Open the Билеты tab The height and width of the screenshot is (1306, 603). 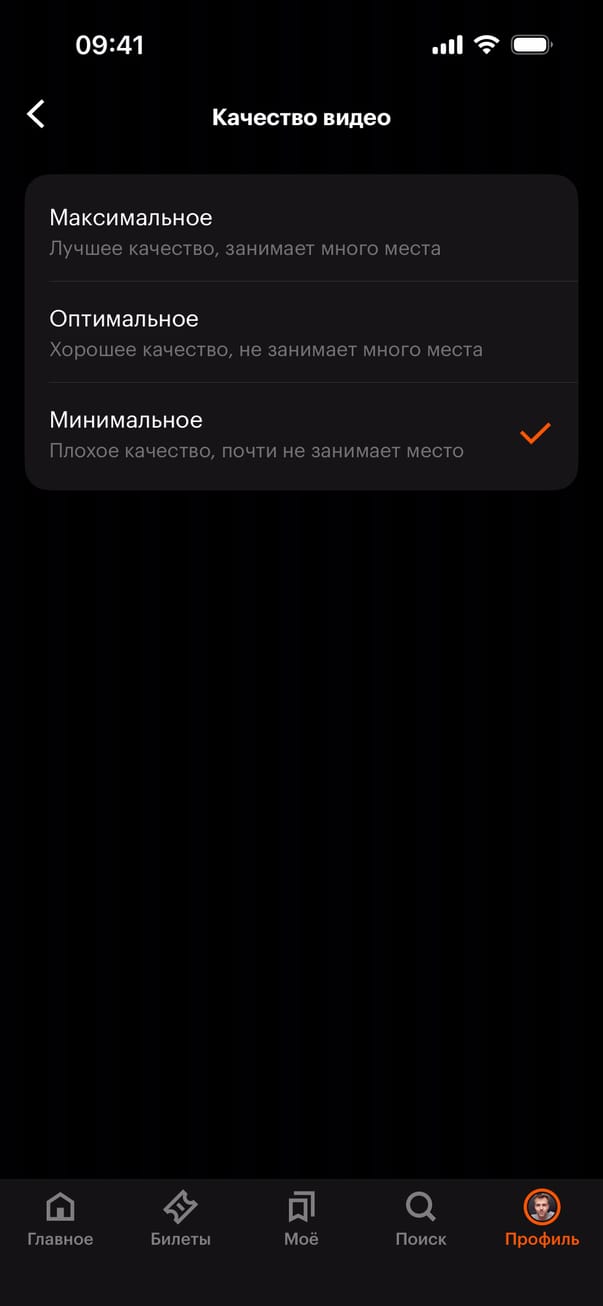[180, 1220]
